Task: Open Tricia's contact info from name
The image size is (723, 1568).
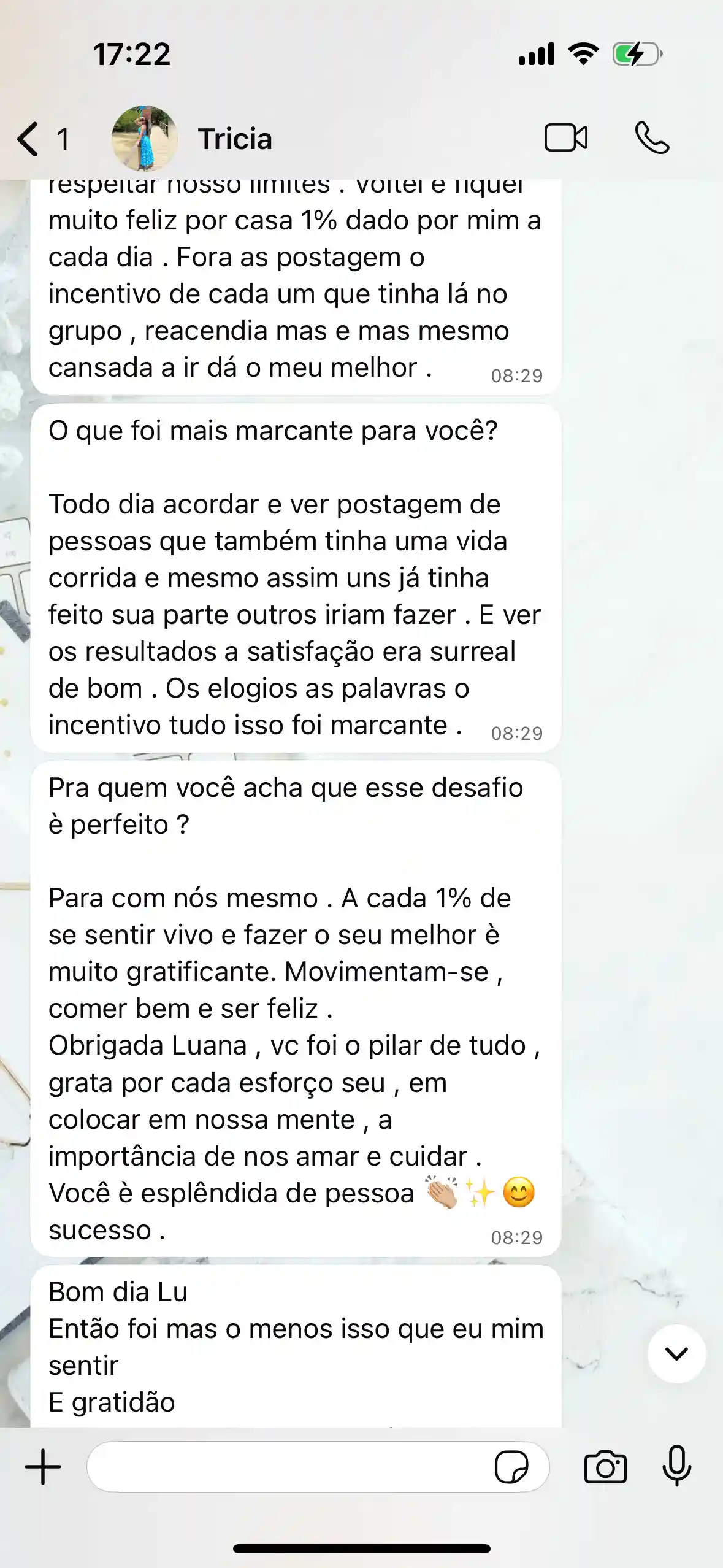Action: [x=235, y=139]
